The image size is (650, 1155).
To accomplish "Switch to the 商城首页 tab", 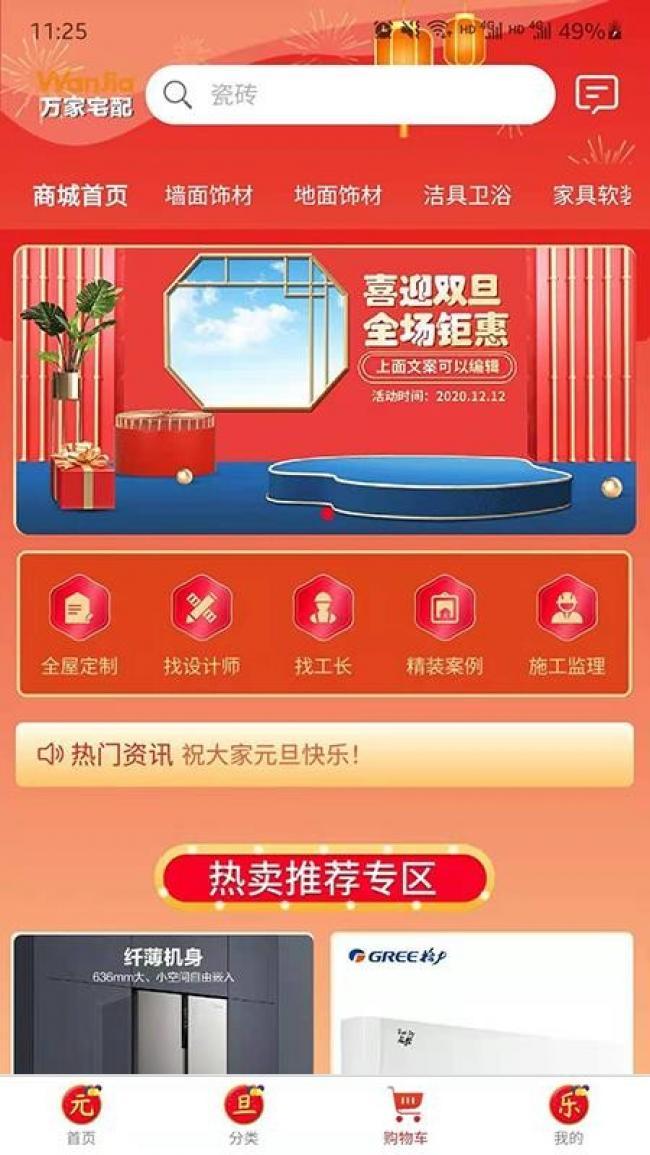I will coord(80,195).
